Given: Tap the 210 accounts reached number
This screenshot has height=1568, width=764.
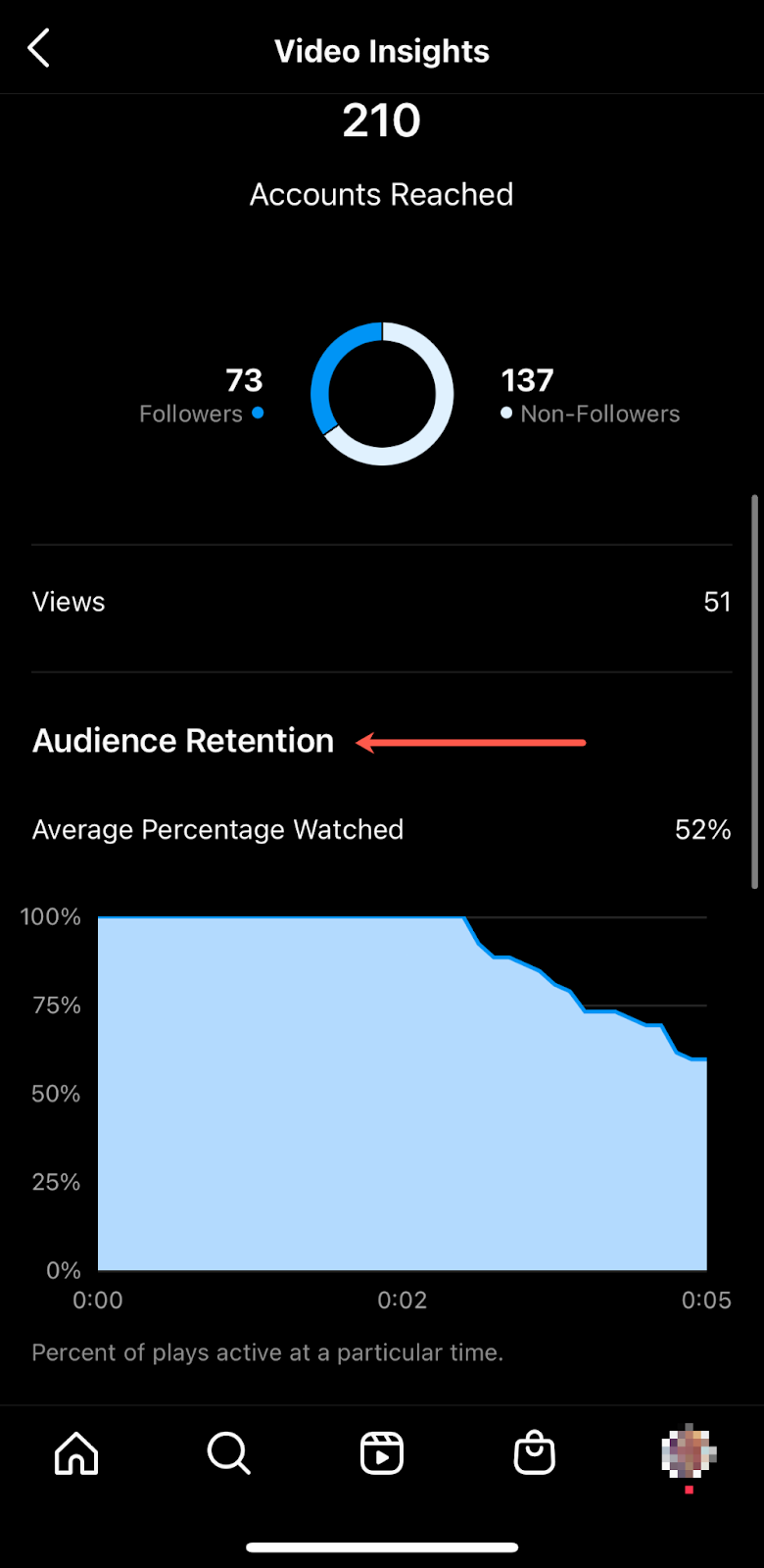Looking at the screenshot, I should pos(381,120).
